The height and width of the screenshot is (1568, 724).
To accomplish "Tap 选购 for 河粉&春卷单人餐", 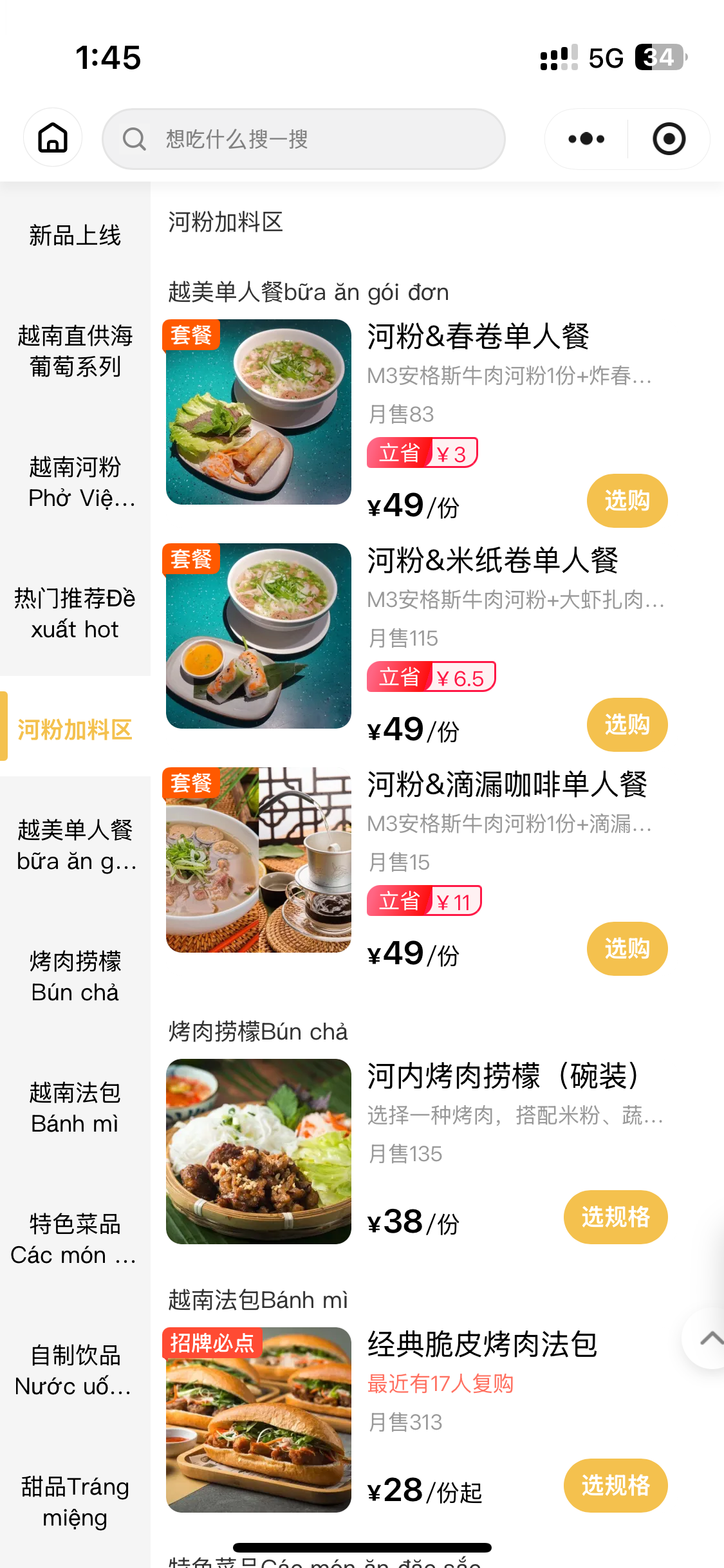I will point(627,501).
